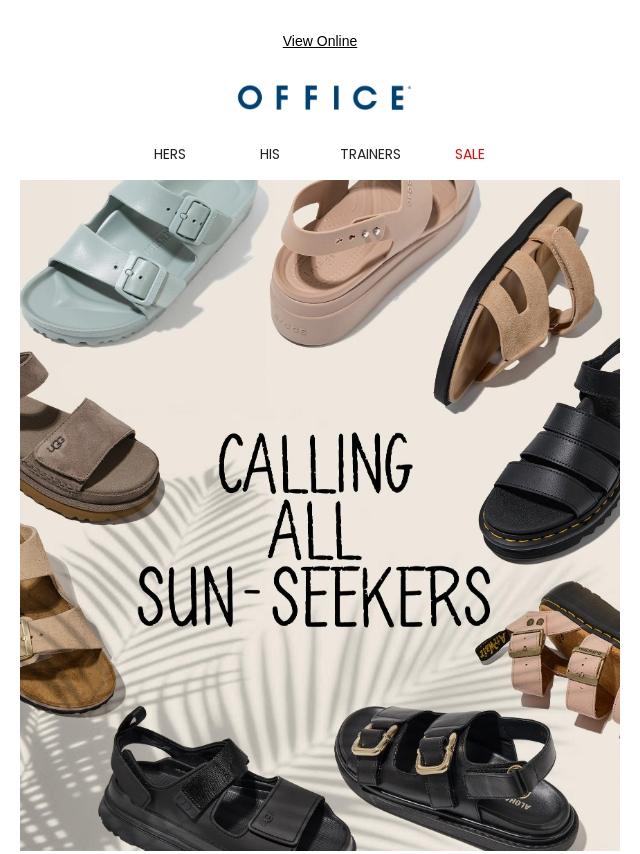Go to the HERS section
The height and width of the screenshot is (854, 640).
click(x=169, y=154)
